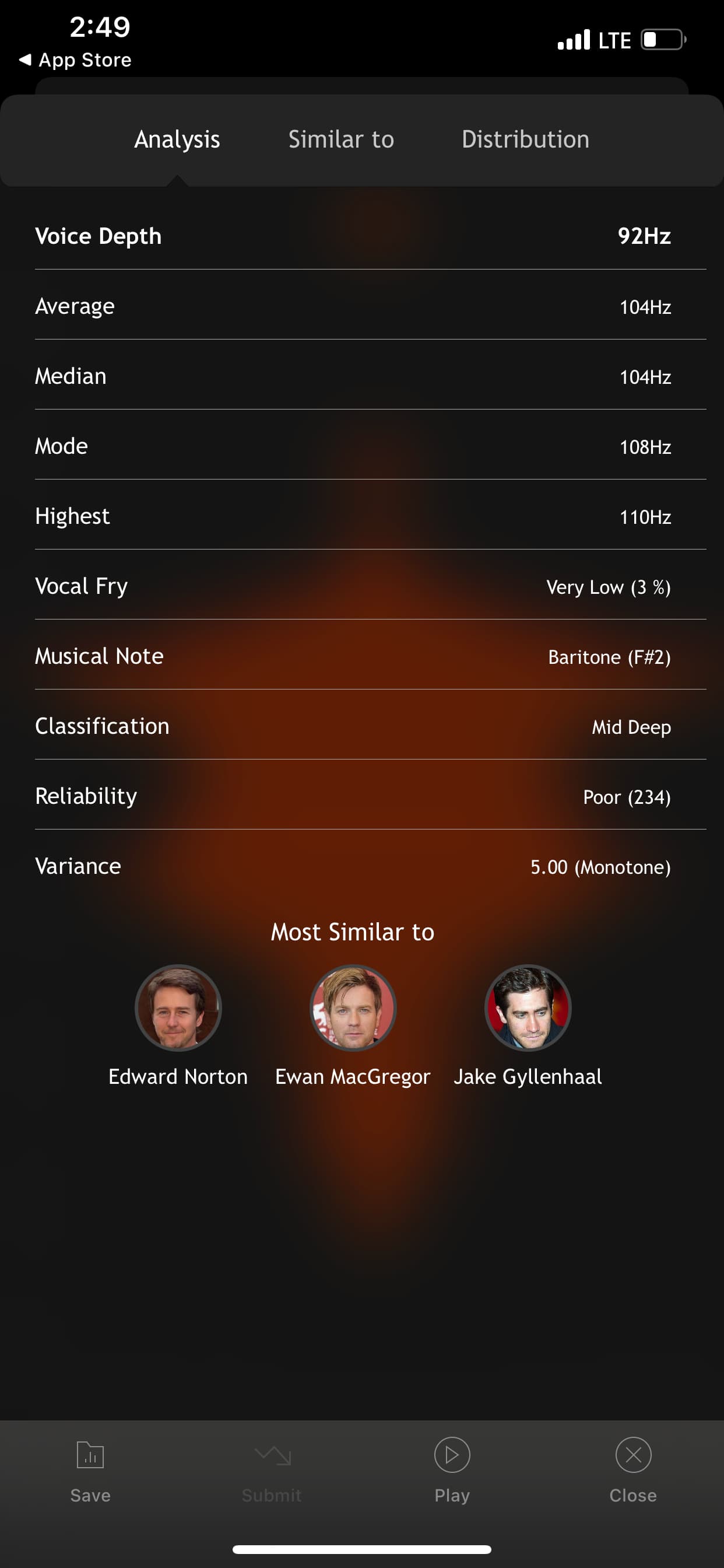The height and width of the screenshot is (1568, 724).
Task: View Jake Gyllenhaal's photo
Action: click(x=528, y=1007)
